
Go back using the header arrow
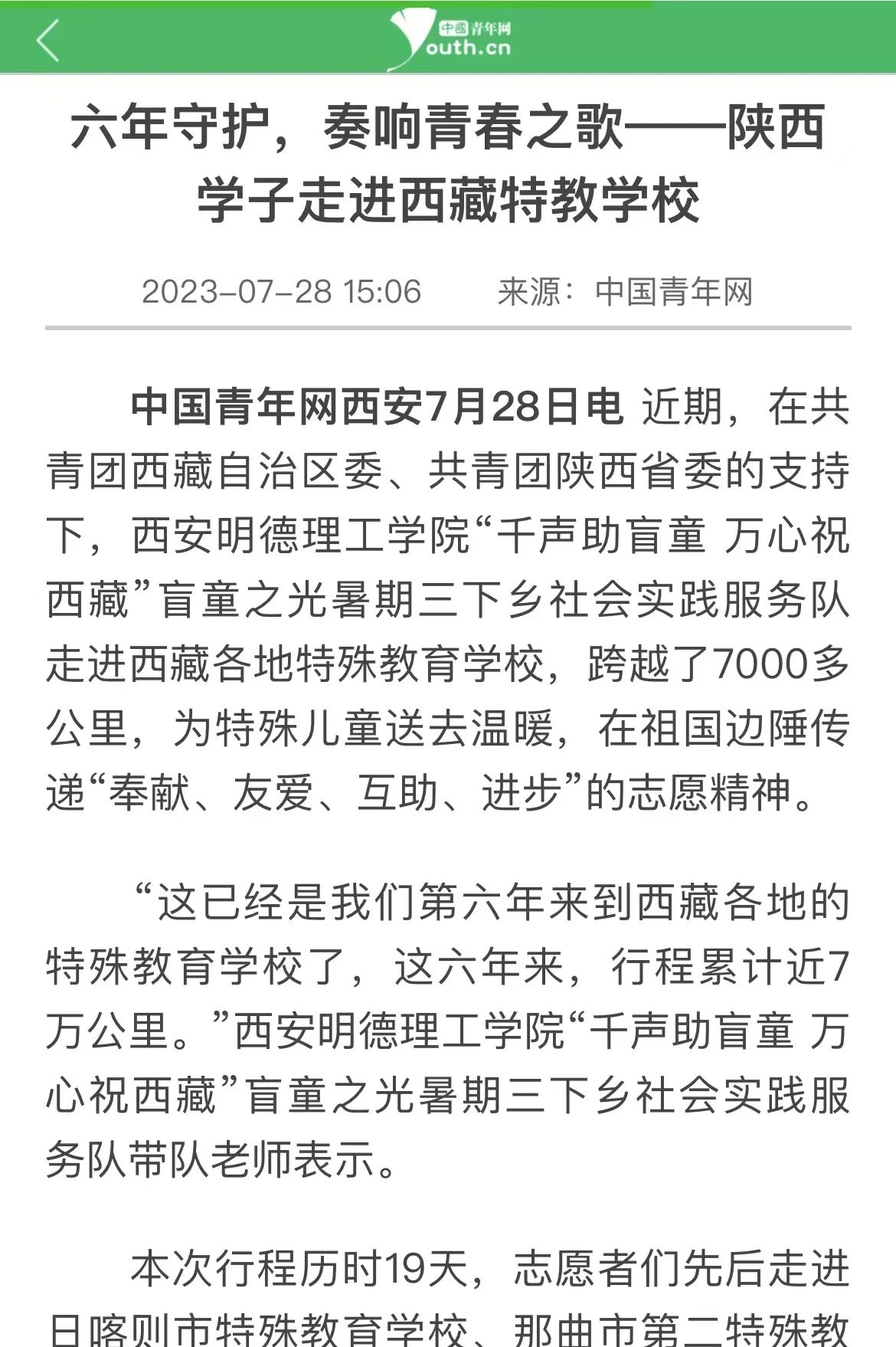[x=47, y=40]
